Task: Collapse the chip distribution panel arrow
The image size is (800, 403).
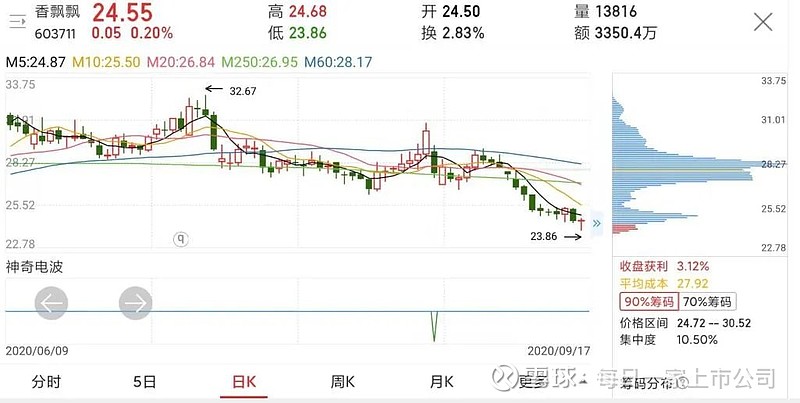Action: click(x=597, y=223)
